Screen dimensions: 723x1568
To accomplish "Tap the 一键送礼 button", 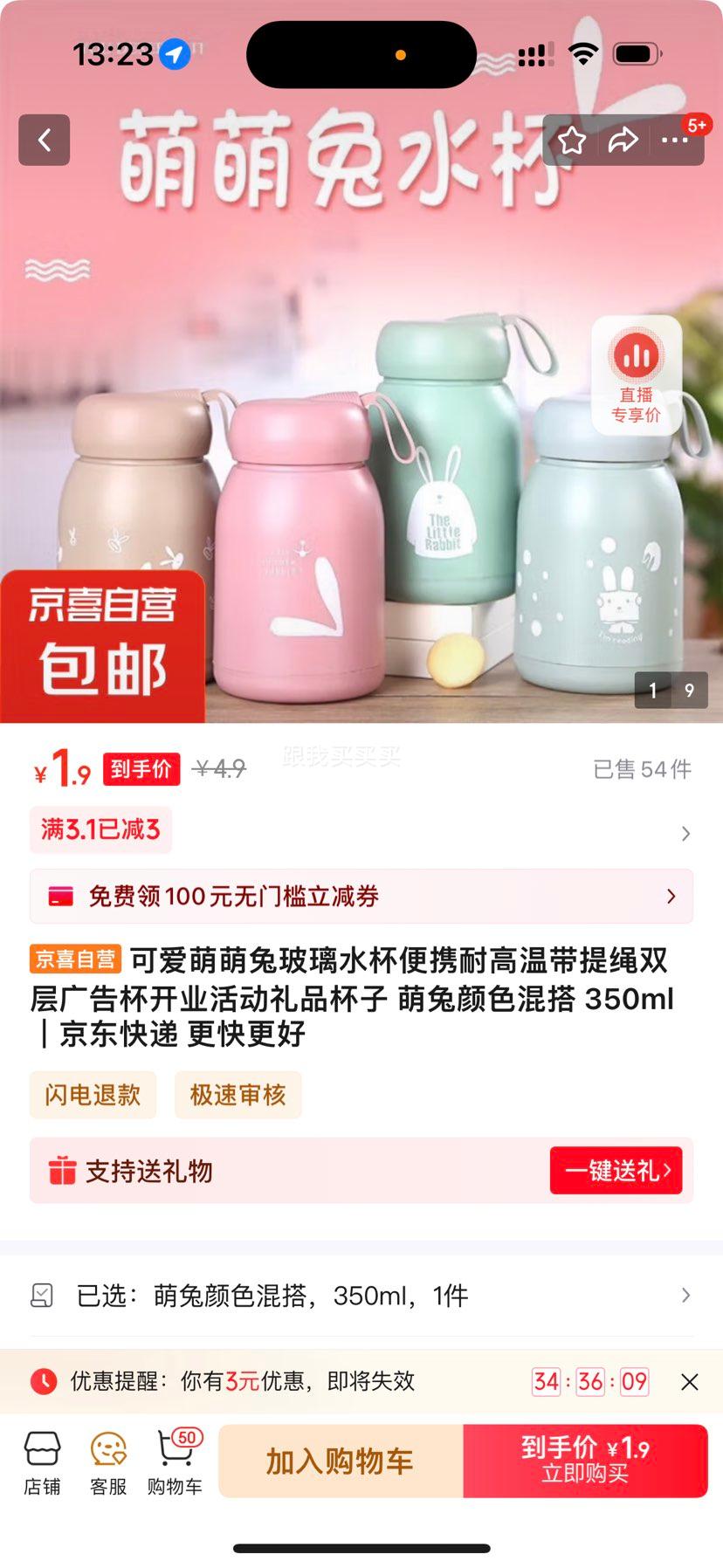I will coord(616,1170).
